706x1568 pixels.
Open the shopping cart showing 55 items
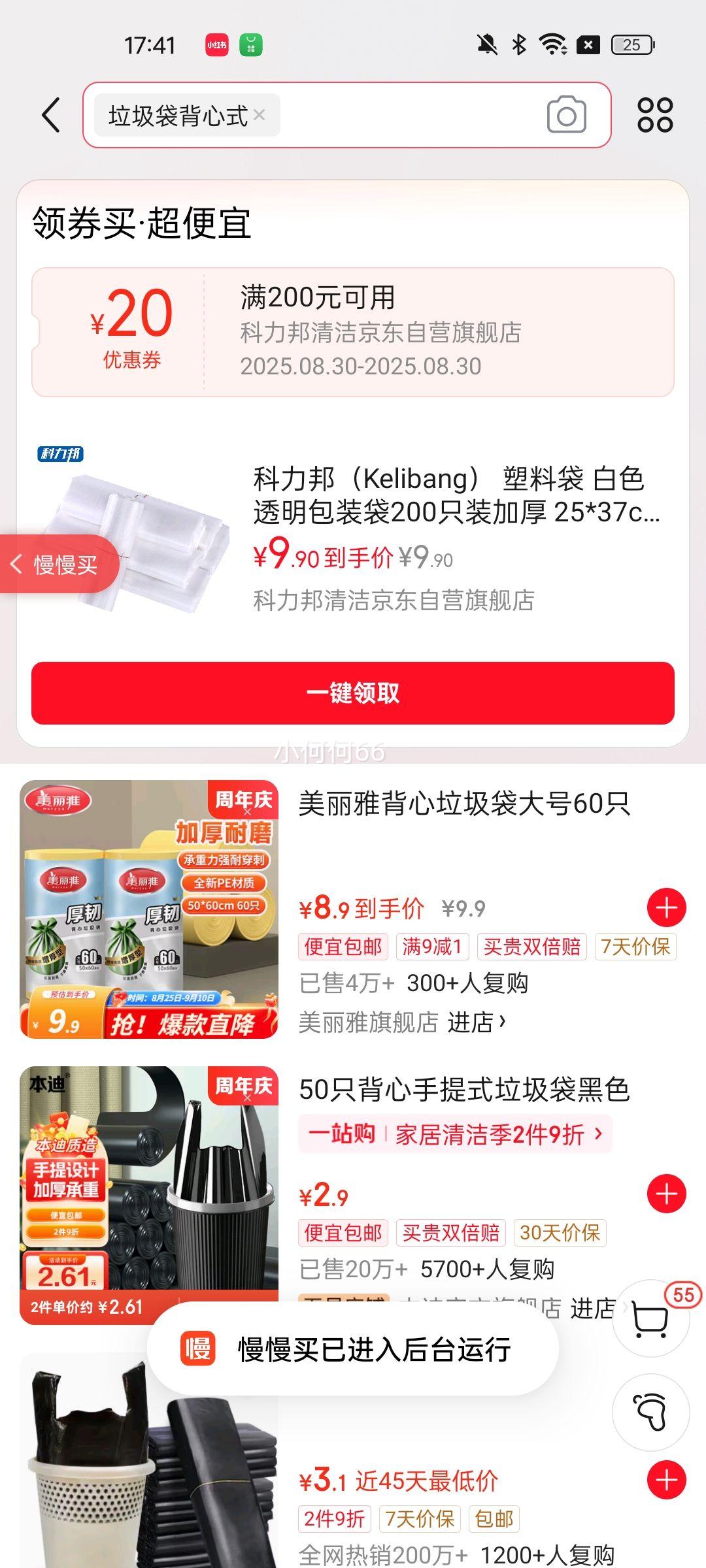pyautogui.click(x=651, y=1318)
